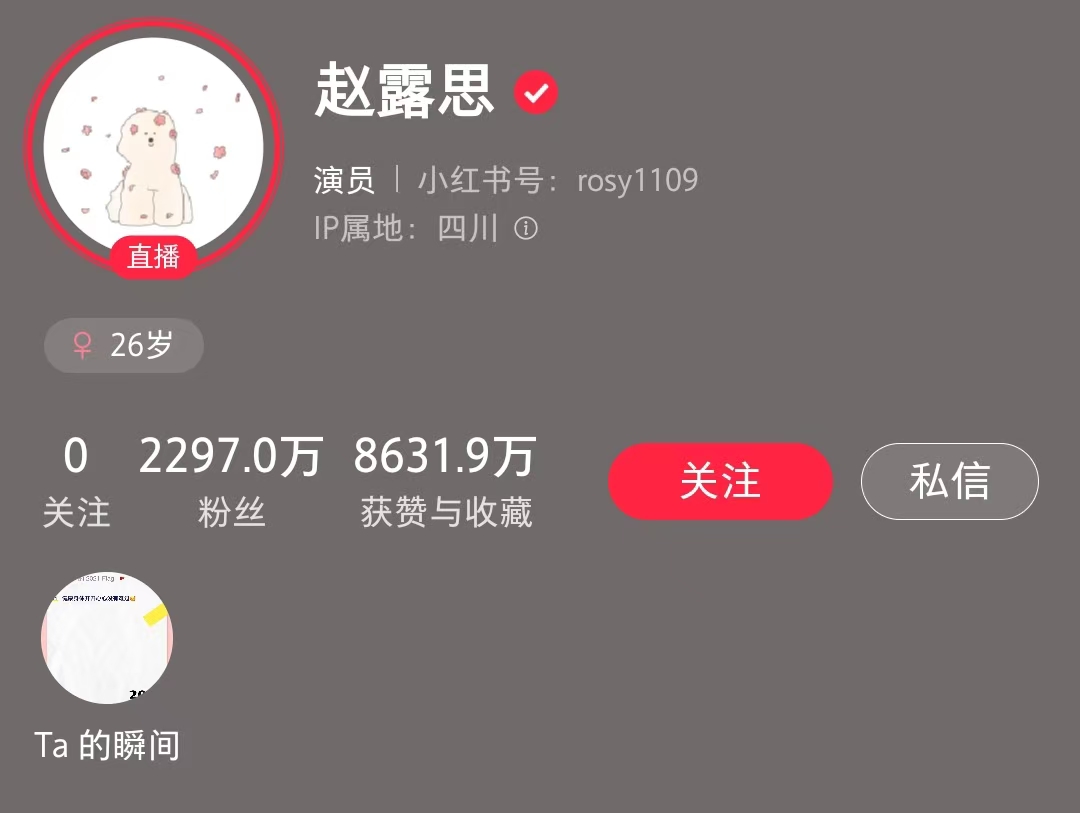View the 关注 following count list
Screen dimensions: 1080x813
tap(76, 484)
